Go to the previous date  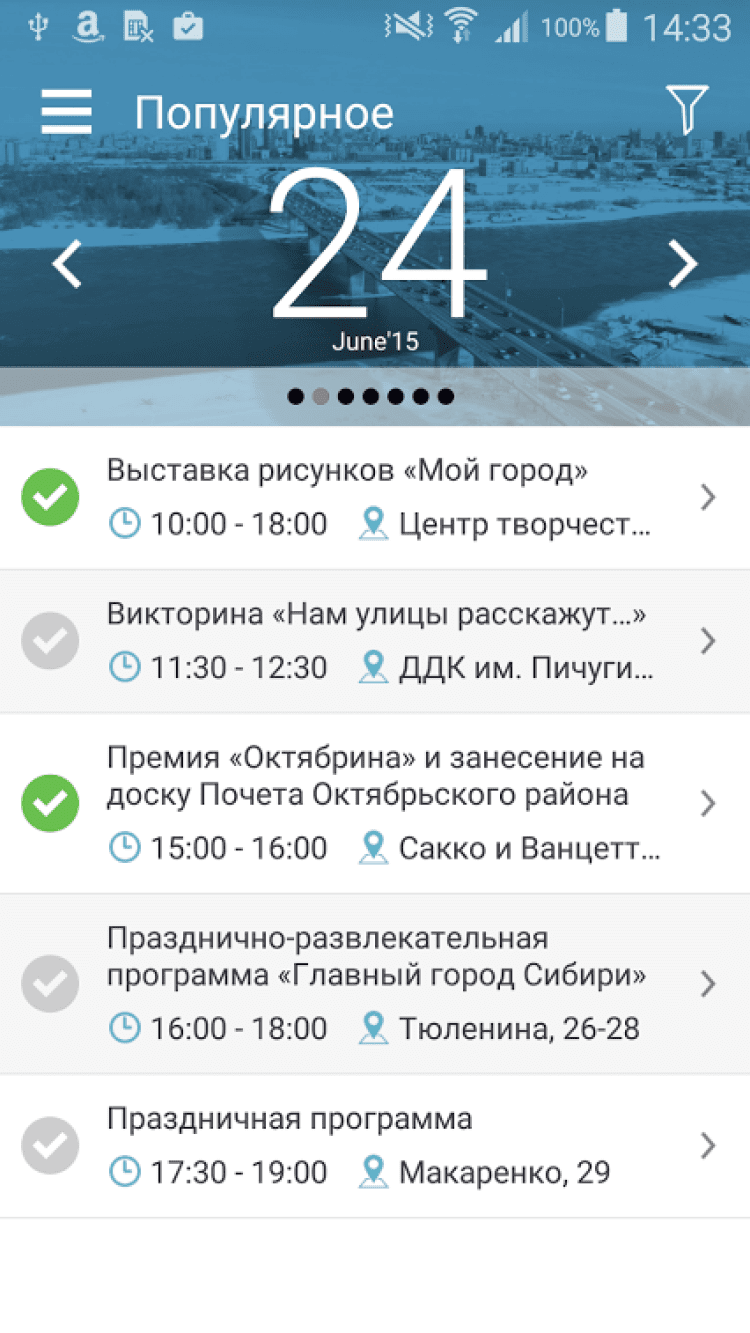(x=67, y=265)
